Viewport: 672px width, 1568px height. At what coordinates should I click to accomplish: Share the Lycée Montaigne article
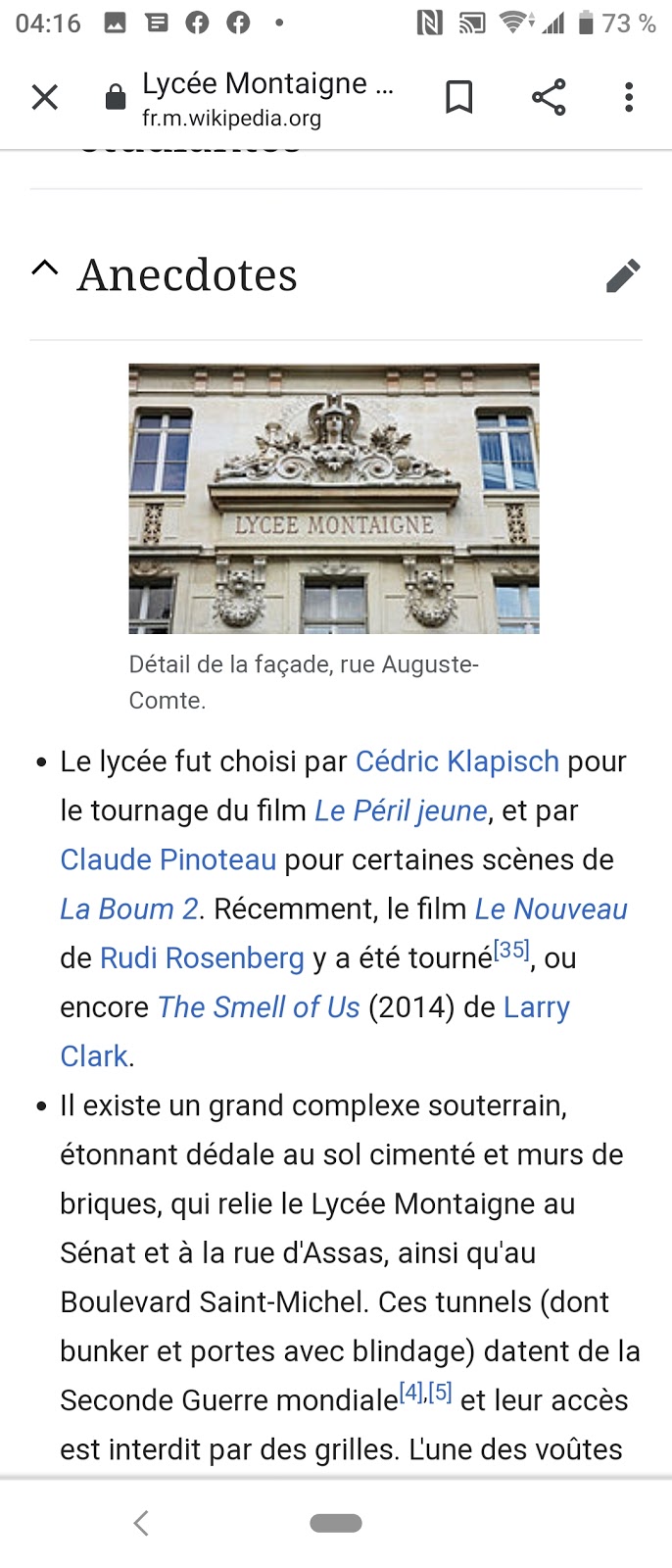tap(549, 97)
